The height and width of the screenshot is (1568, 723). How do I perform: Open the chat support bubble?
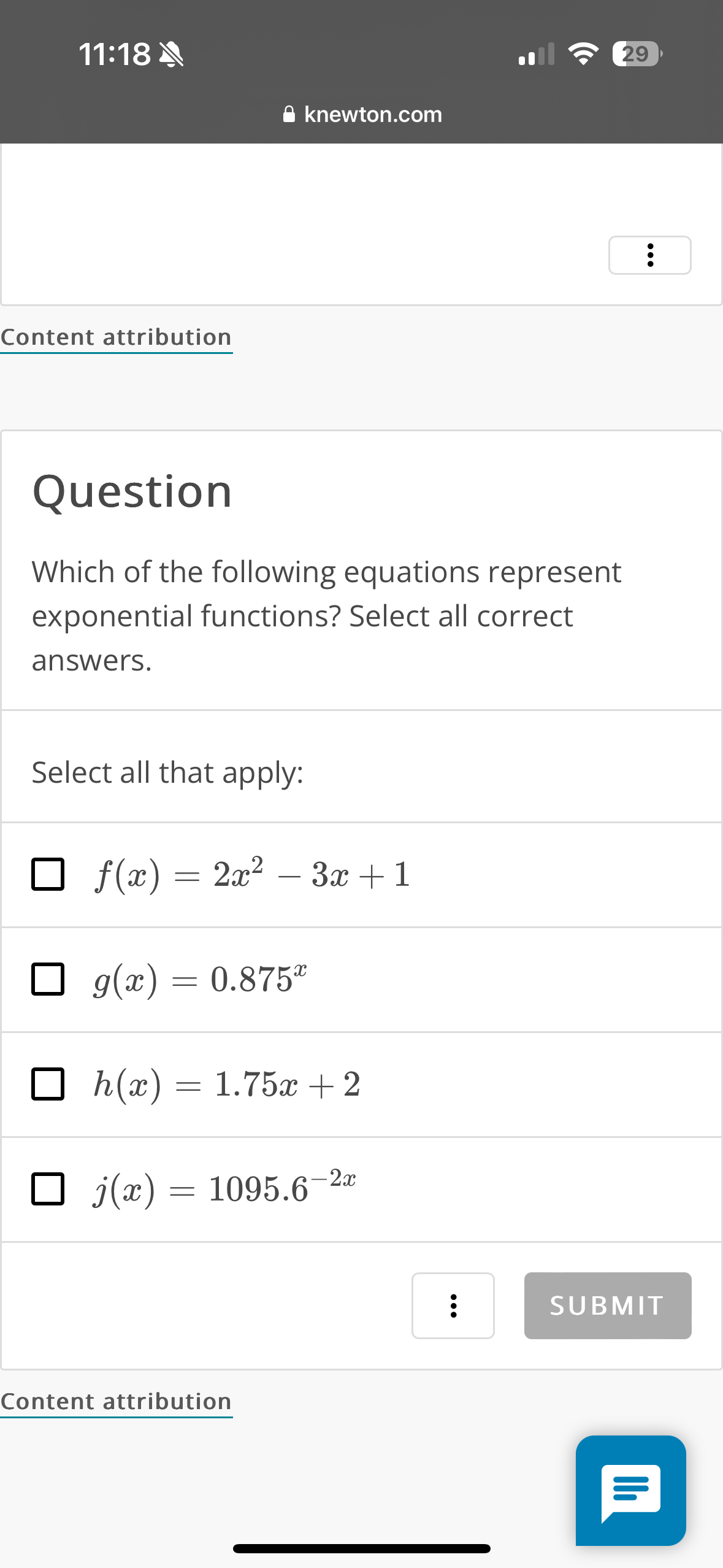tap(631, 1491)
